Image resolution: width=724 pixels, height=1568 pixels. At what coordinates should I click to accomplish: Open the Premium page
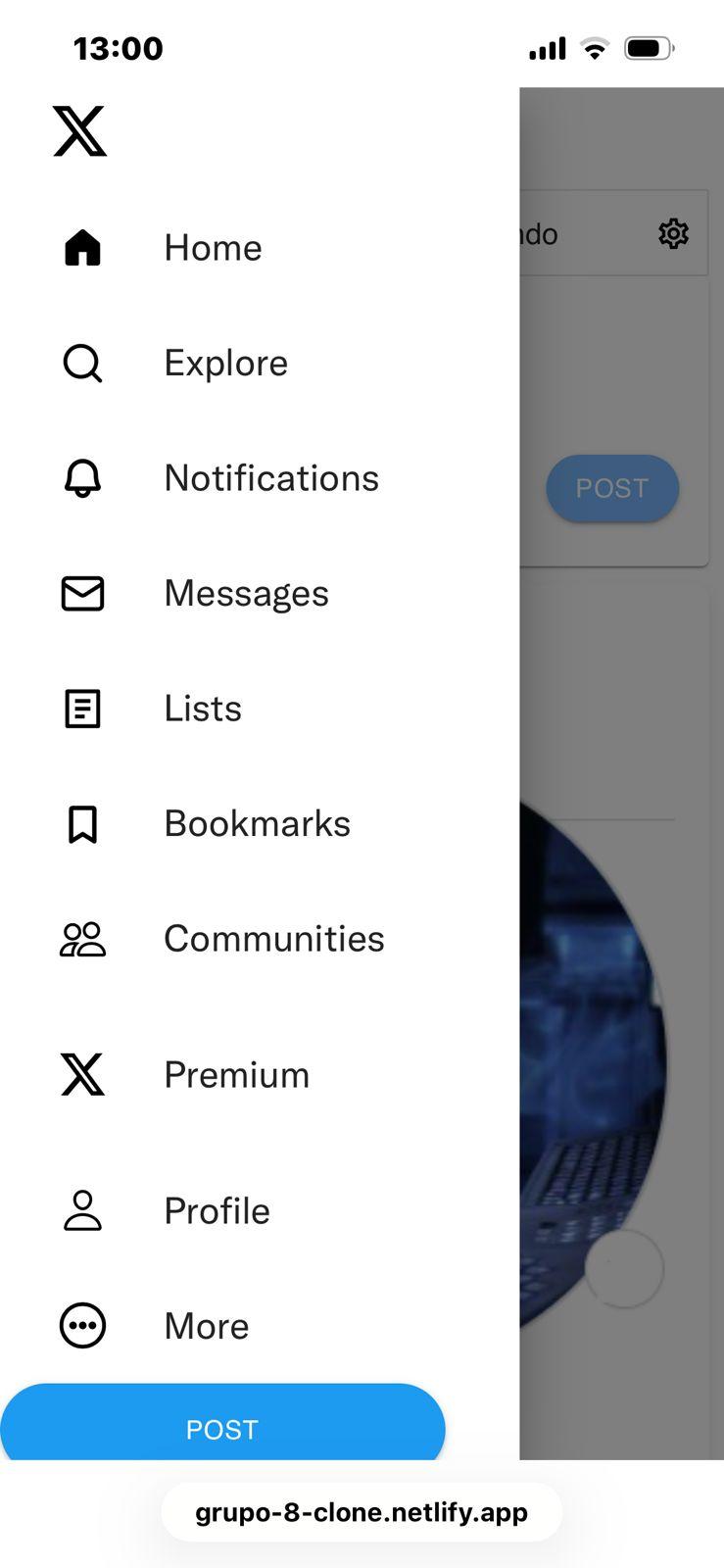[x=236, y=1075]
